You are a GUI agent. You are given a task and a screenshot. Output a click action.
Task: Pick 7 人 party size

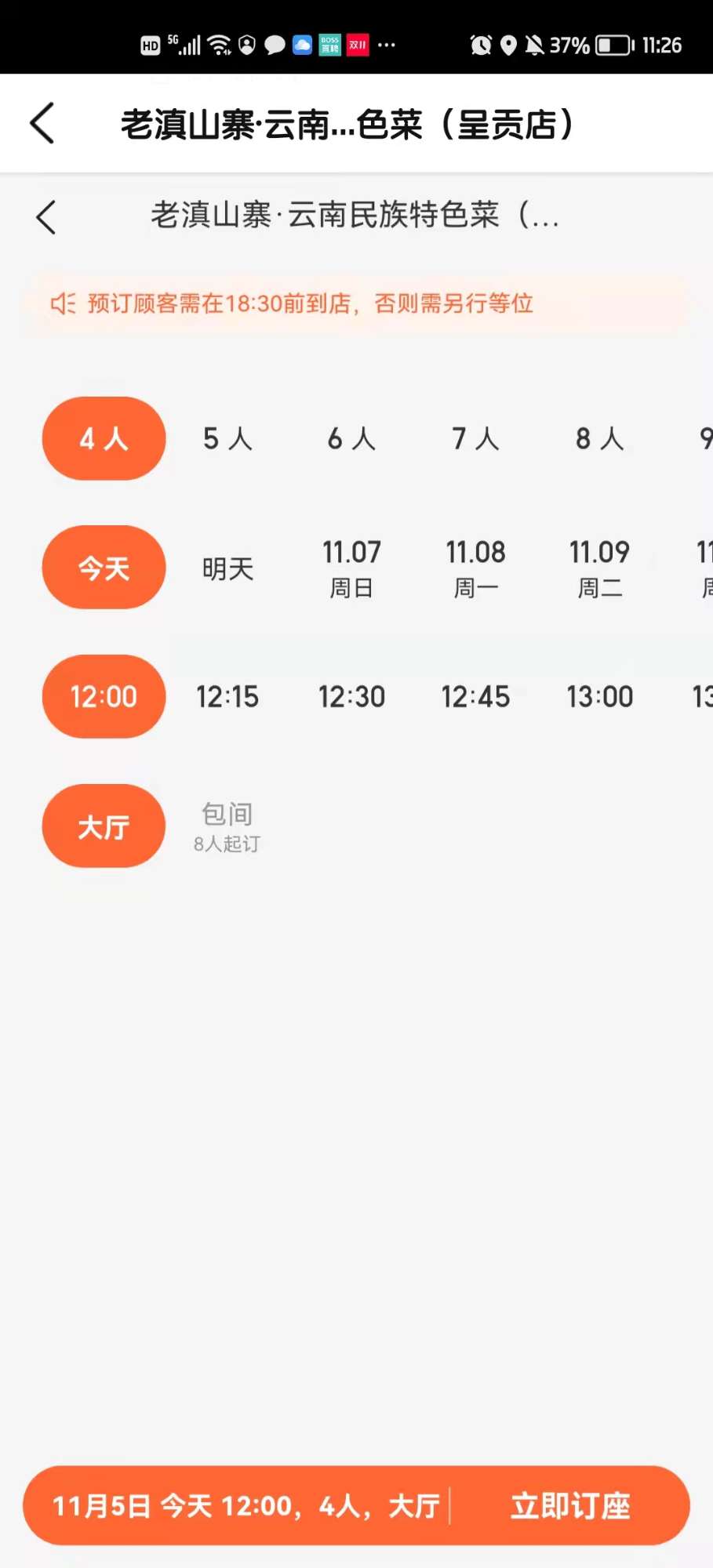point(475,438)
